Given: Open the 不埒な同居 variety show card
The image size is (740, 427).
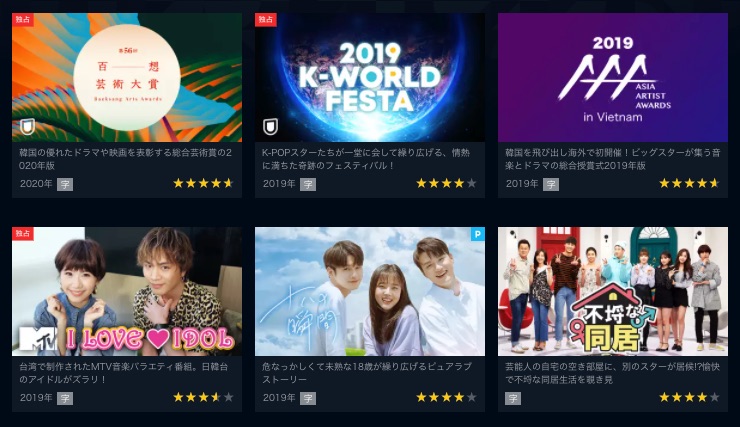Looking at the screenshot, I should 613,292.
